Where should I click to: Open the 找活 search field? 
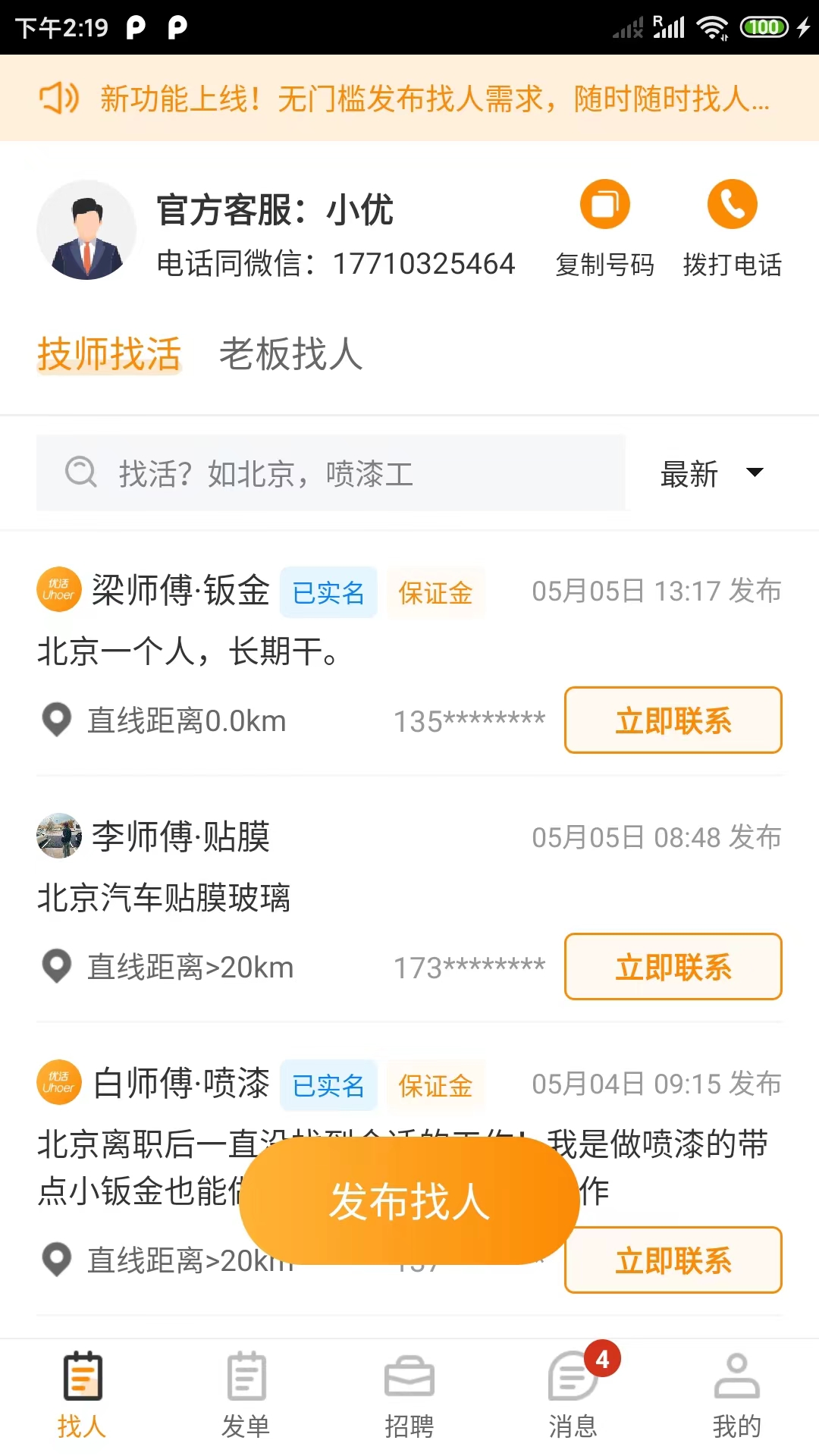[331, 473]
